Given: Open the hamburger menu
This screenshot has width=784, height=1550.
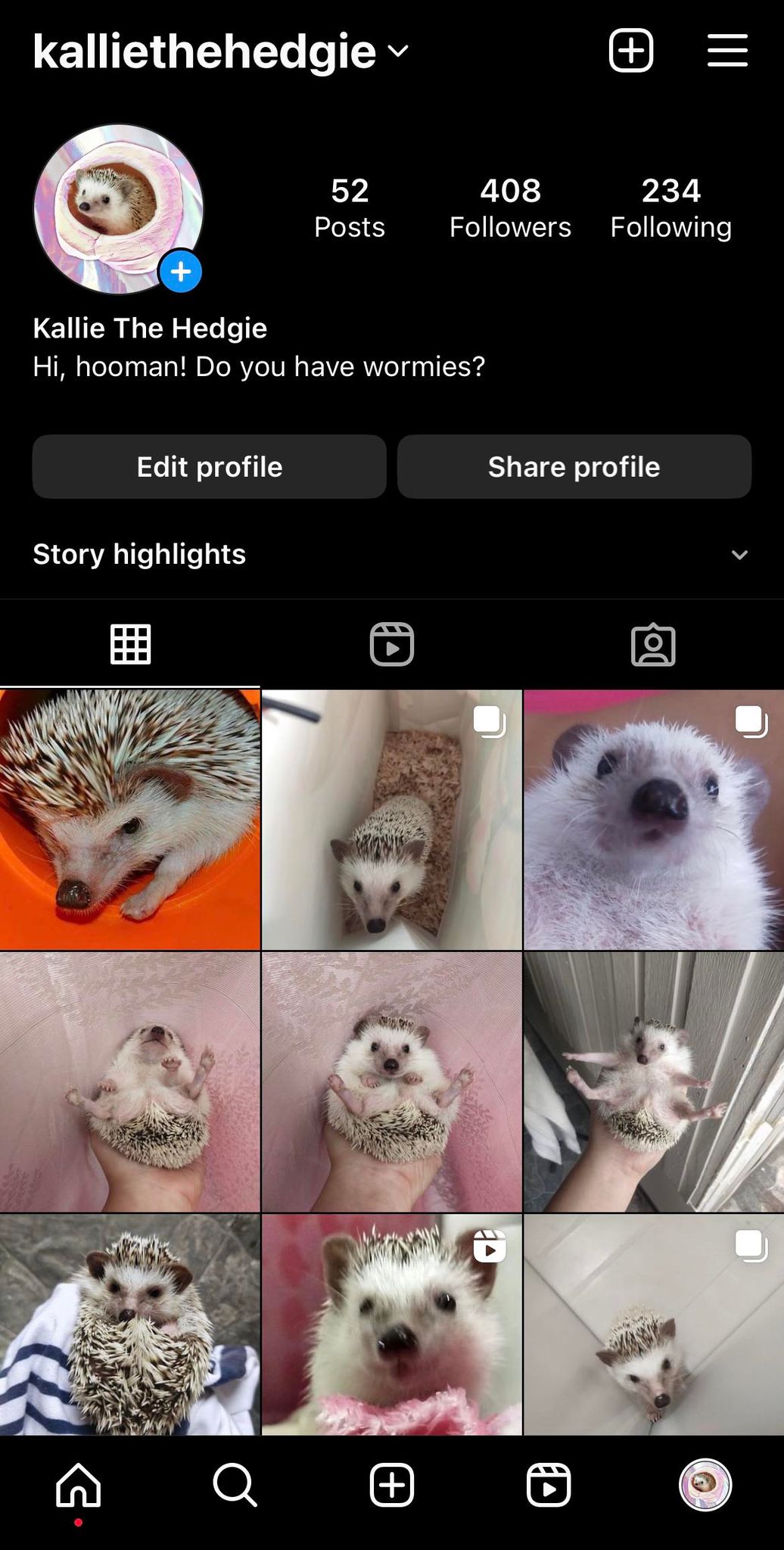Looking at the screenshot, I should [x=727, y=51].
